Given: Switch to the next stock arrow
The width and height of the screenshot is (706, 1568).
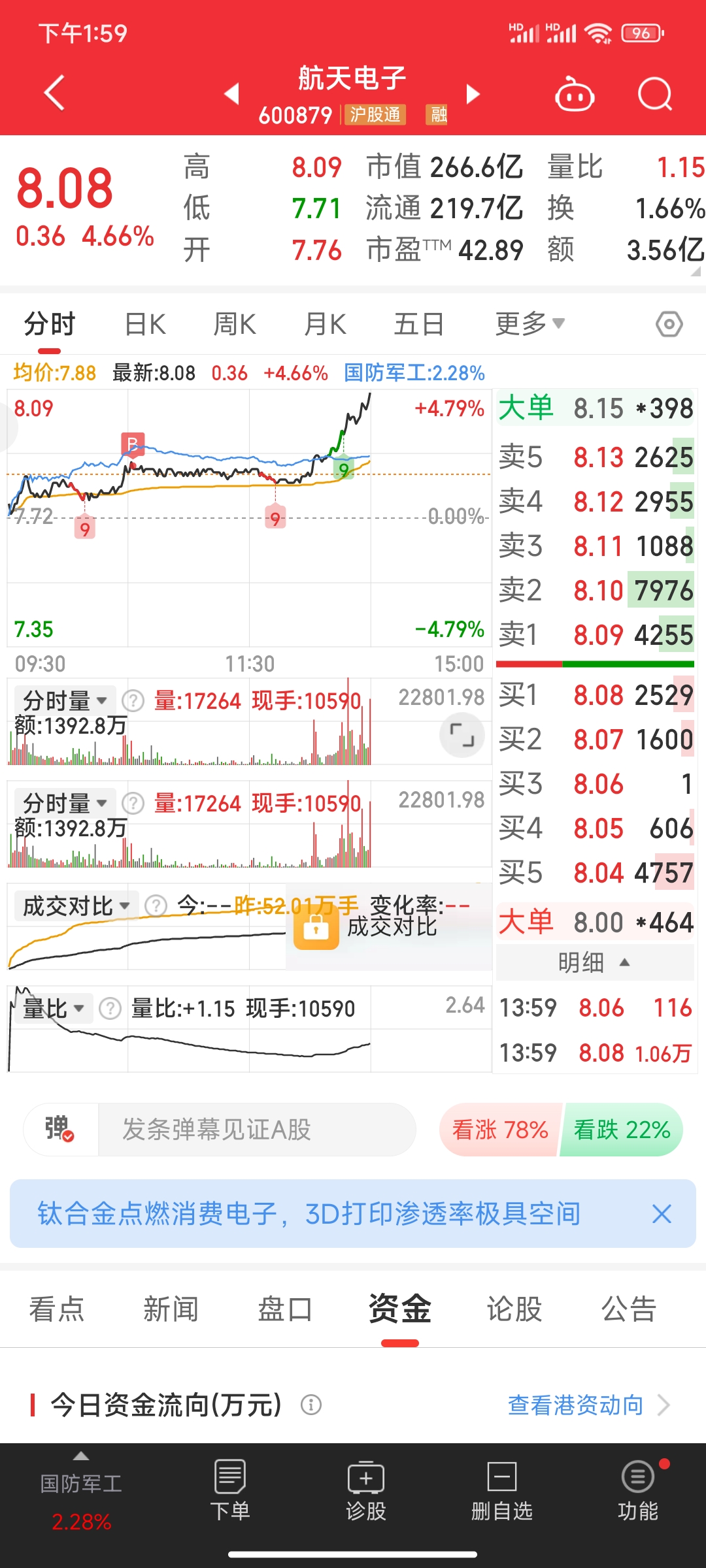Looking at the screenshot, I should (472, 94).
